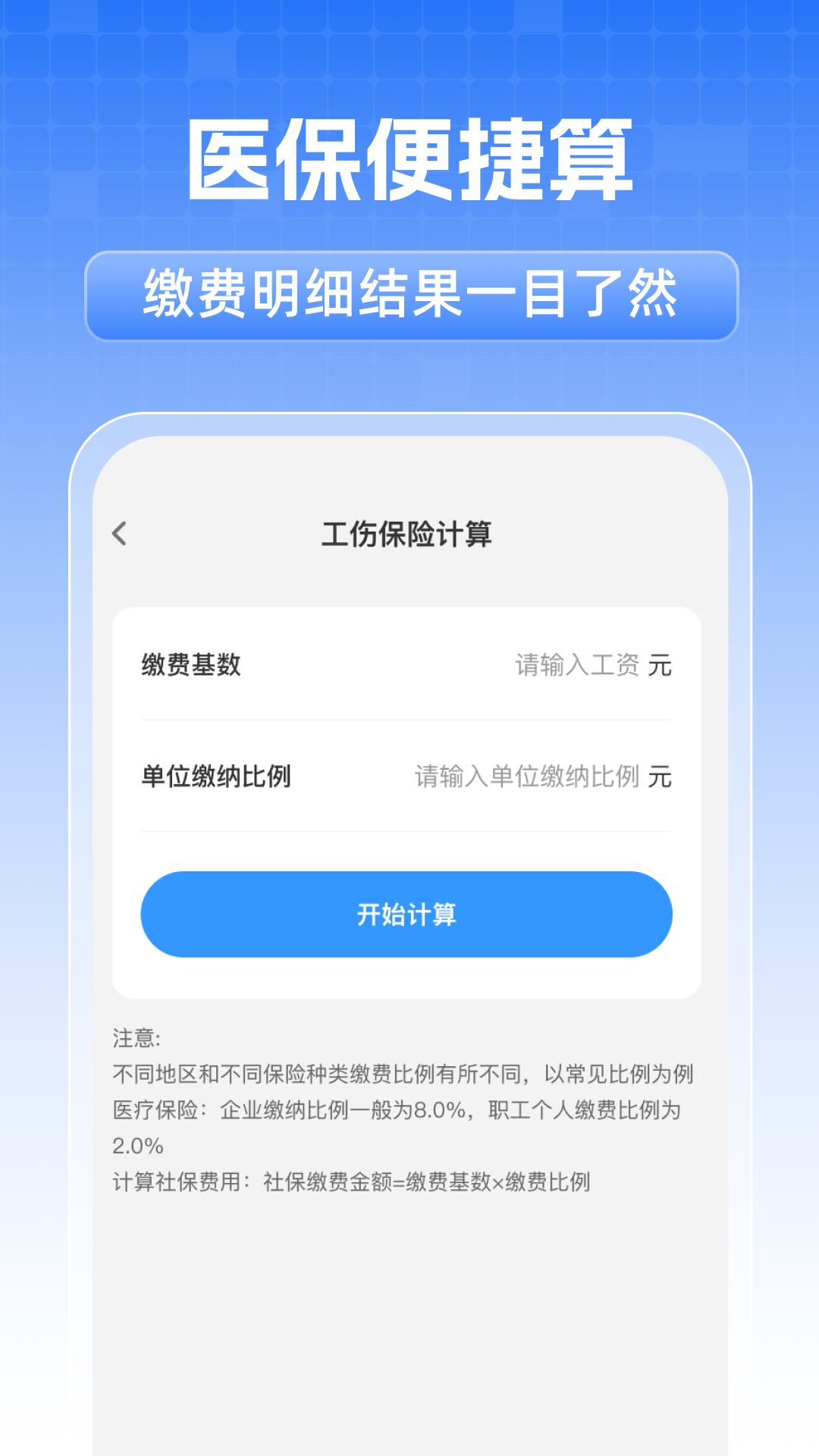
Task: Tap the back chevron to return
Action: (120, 535)
